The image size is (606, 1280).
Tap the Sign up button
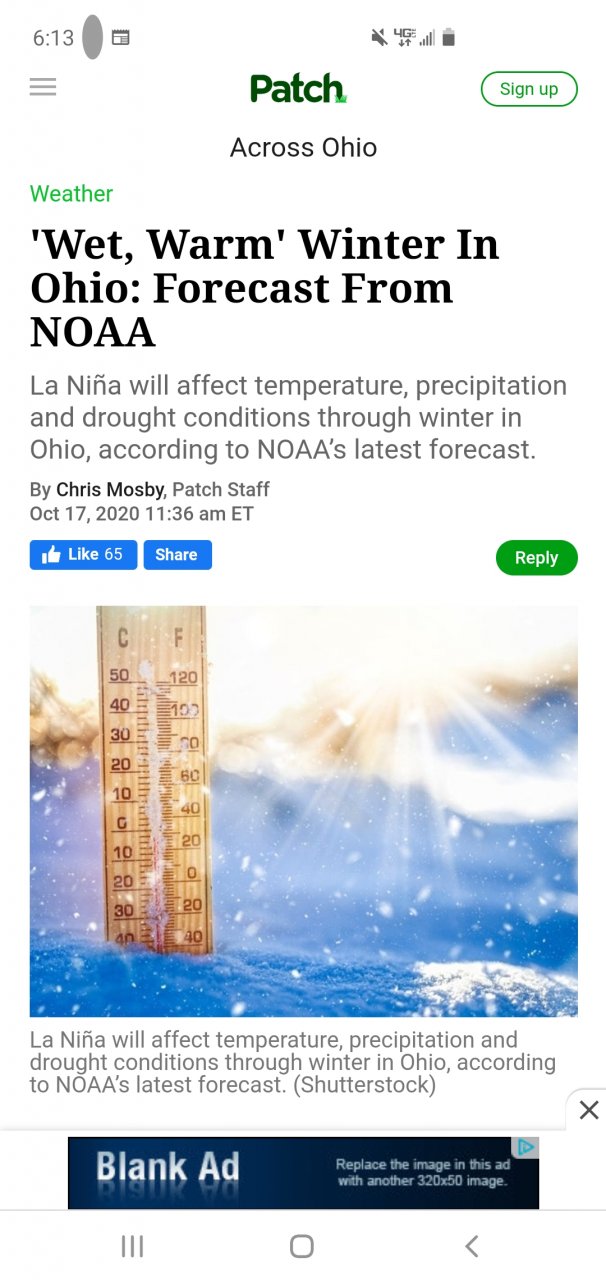click(529, 89)
